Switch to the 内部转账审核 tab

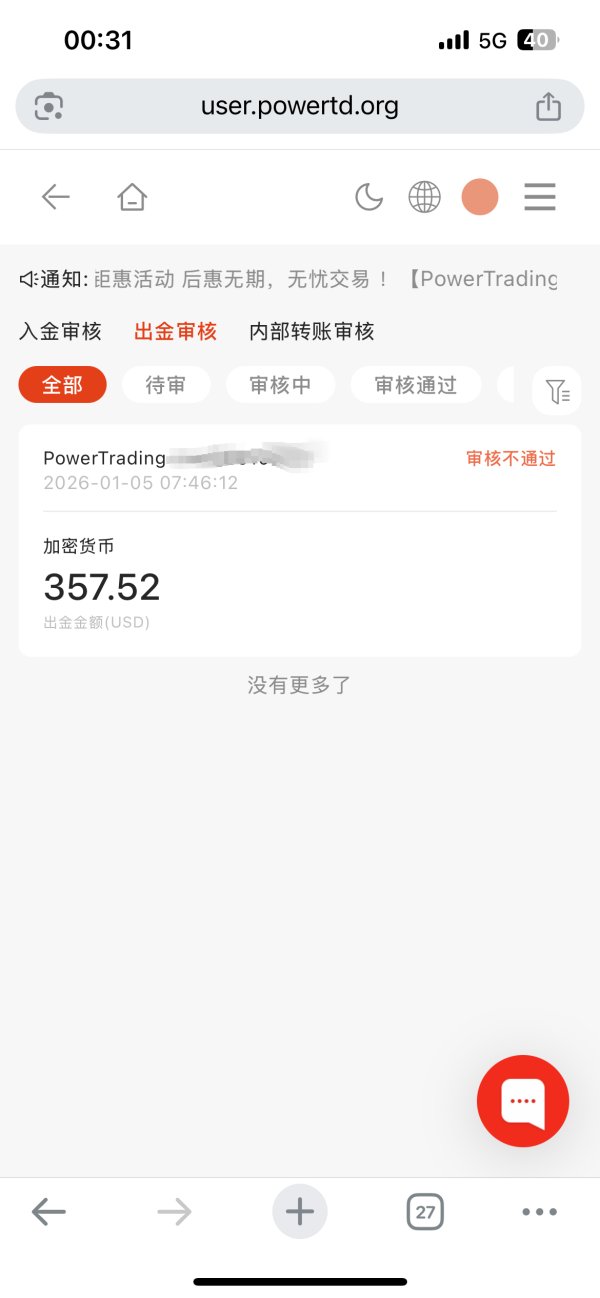[x=312, y=331]
